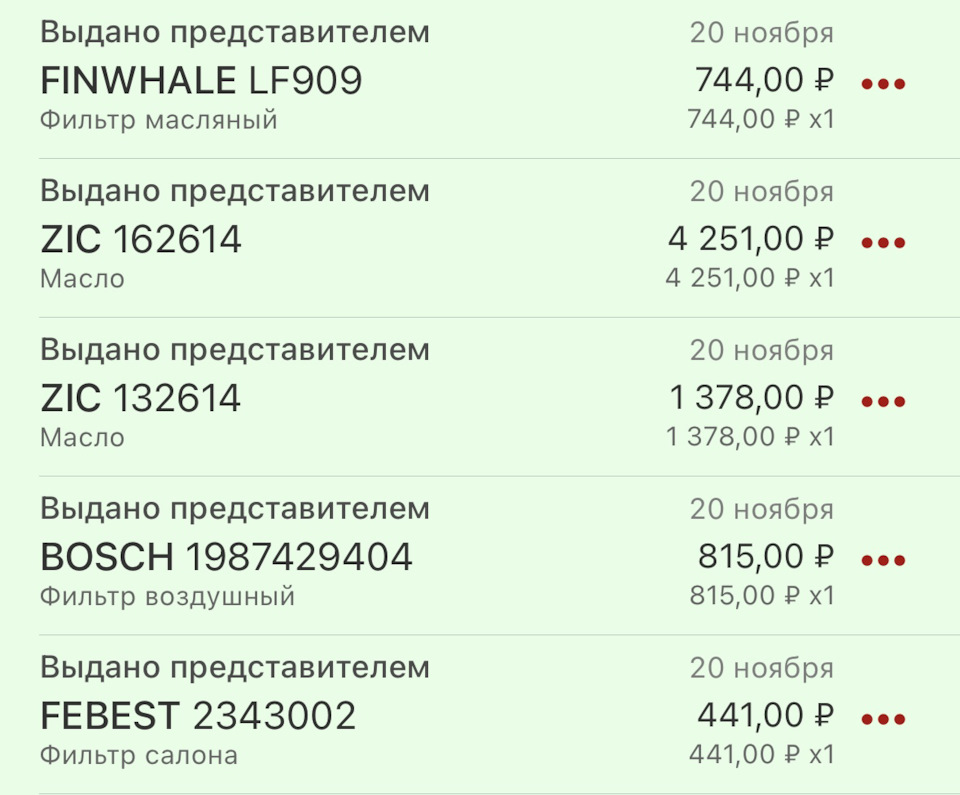Open more options for ZIC 162614
This screenshot has width=960, height=795.
pos(883,242)
